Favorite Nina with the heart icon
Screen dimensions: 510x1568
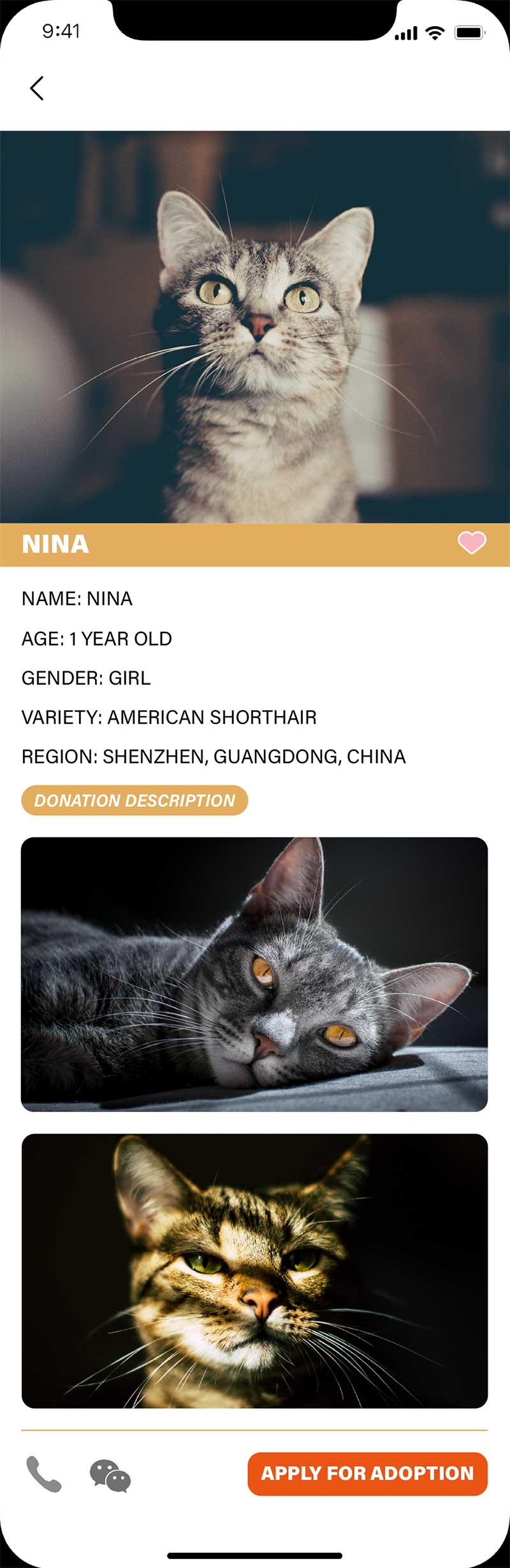472,543
